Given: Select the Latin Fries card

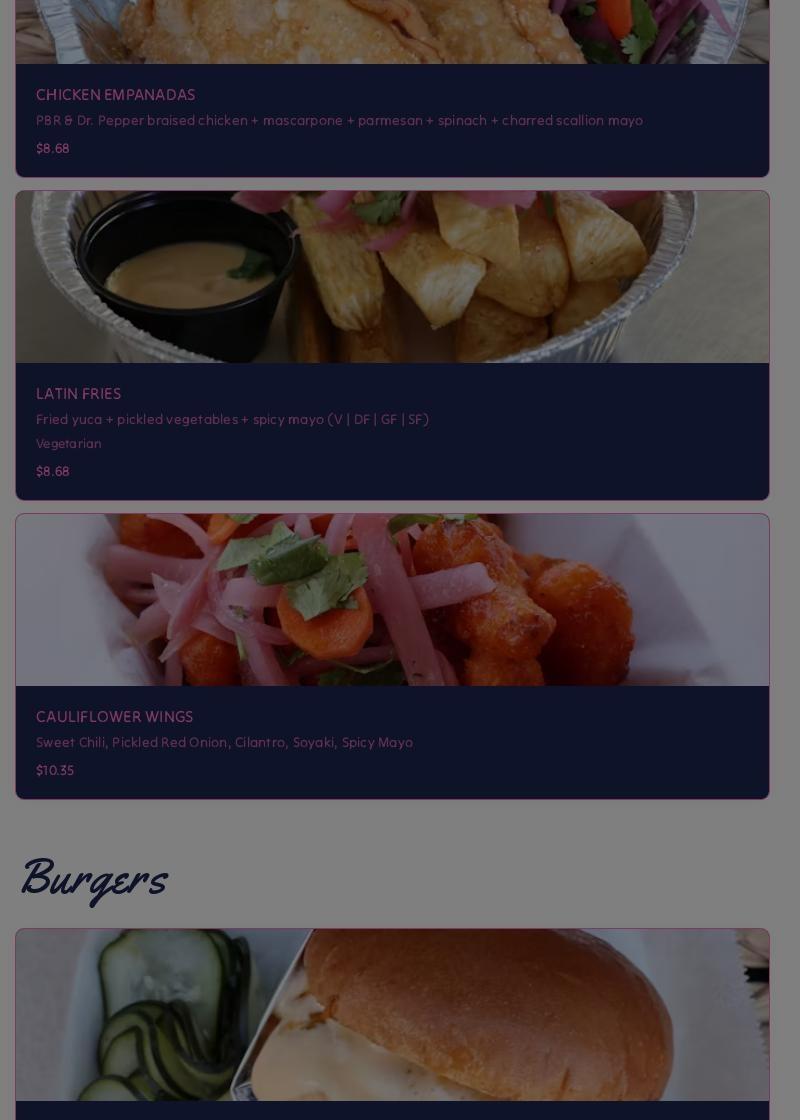Looking at the screenshot, I should pos(392,345).
